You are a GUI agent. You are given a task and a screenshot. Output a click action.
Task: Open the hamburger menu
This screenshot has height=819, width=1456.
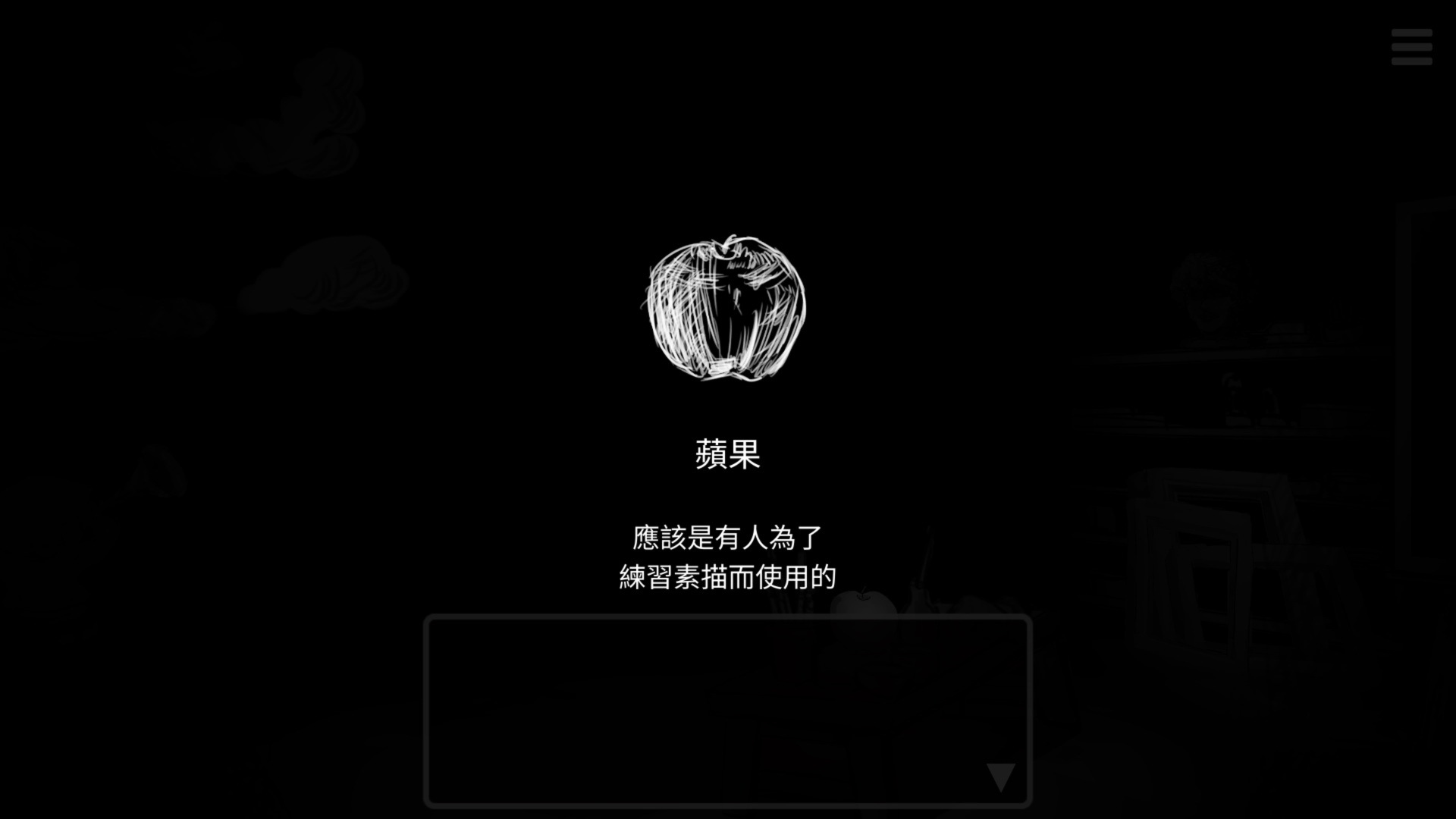point(1411,47)
